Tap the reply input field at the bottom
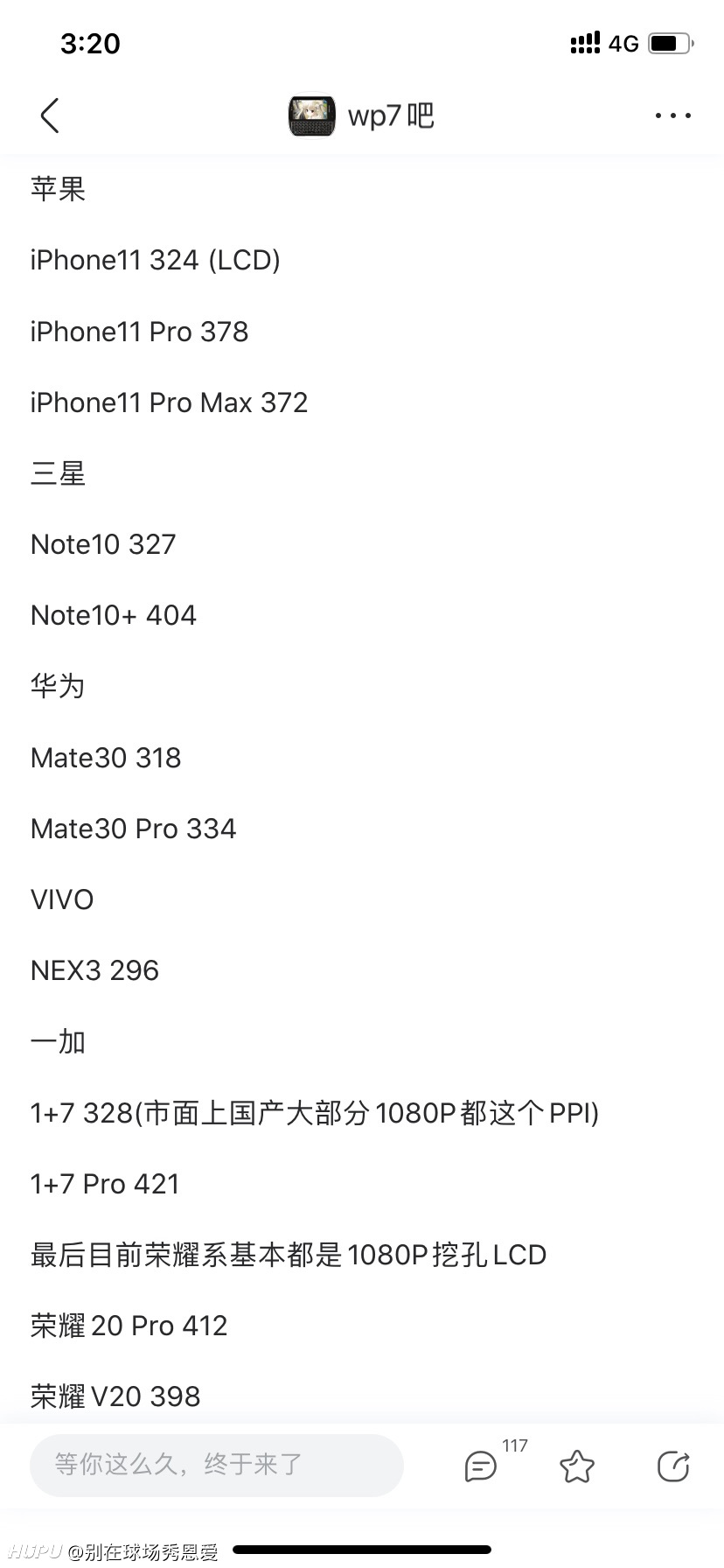The height and width of the screenshot is (1568, 724). [x=216, y=1464]
